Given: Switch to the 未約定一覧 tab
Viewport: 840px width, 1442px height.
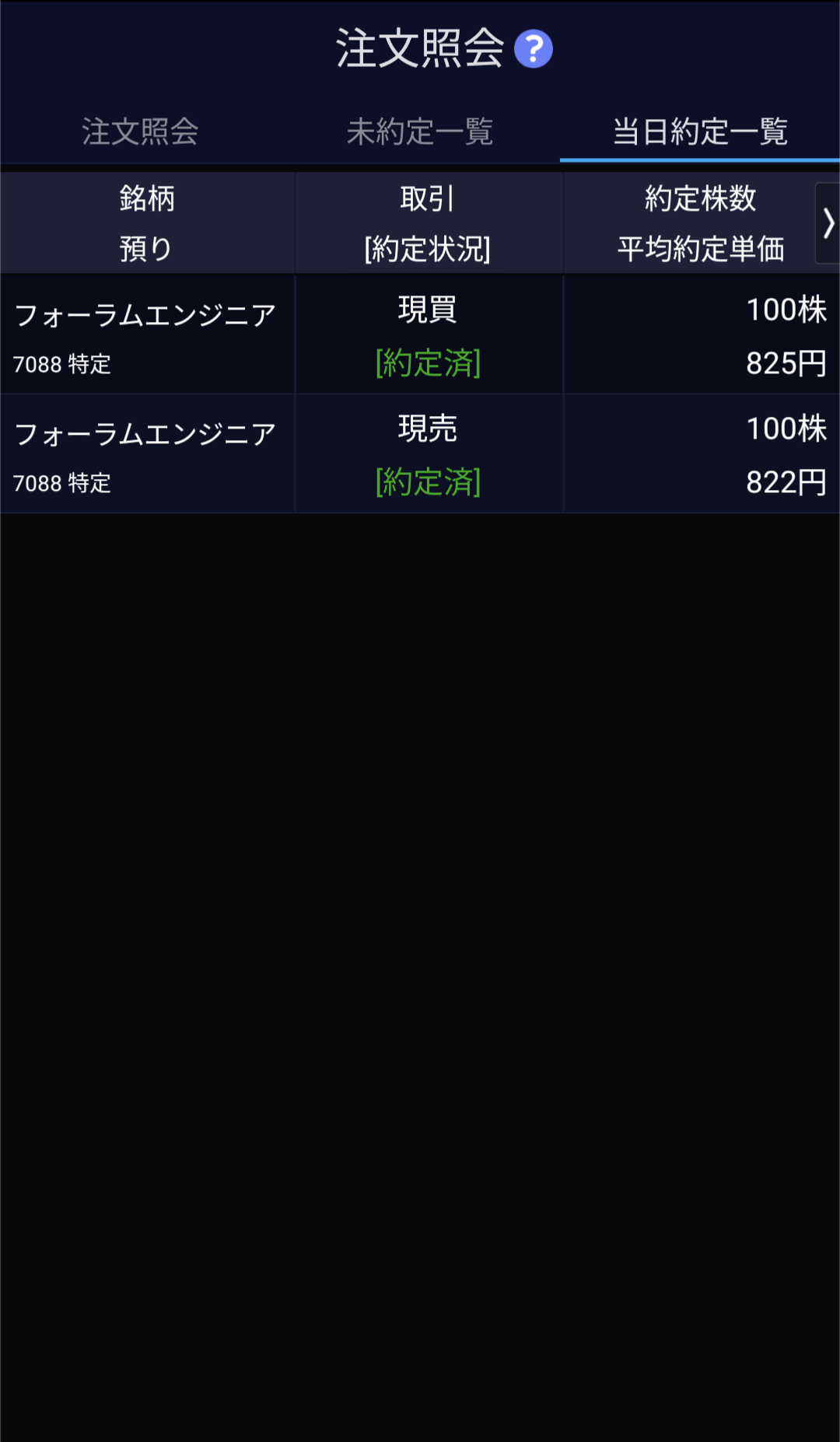Looking at the screenshot, I should [420, 132].
